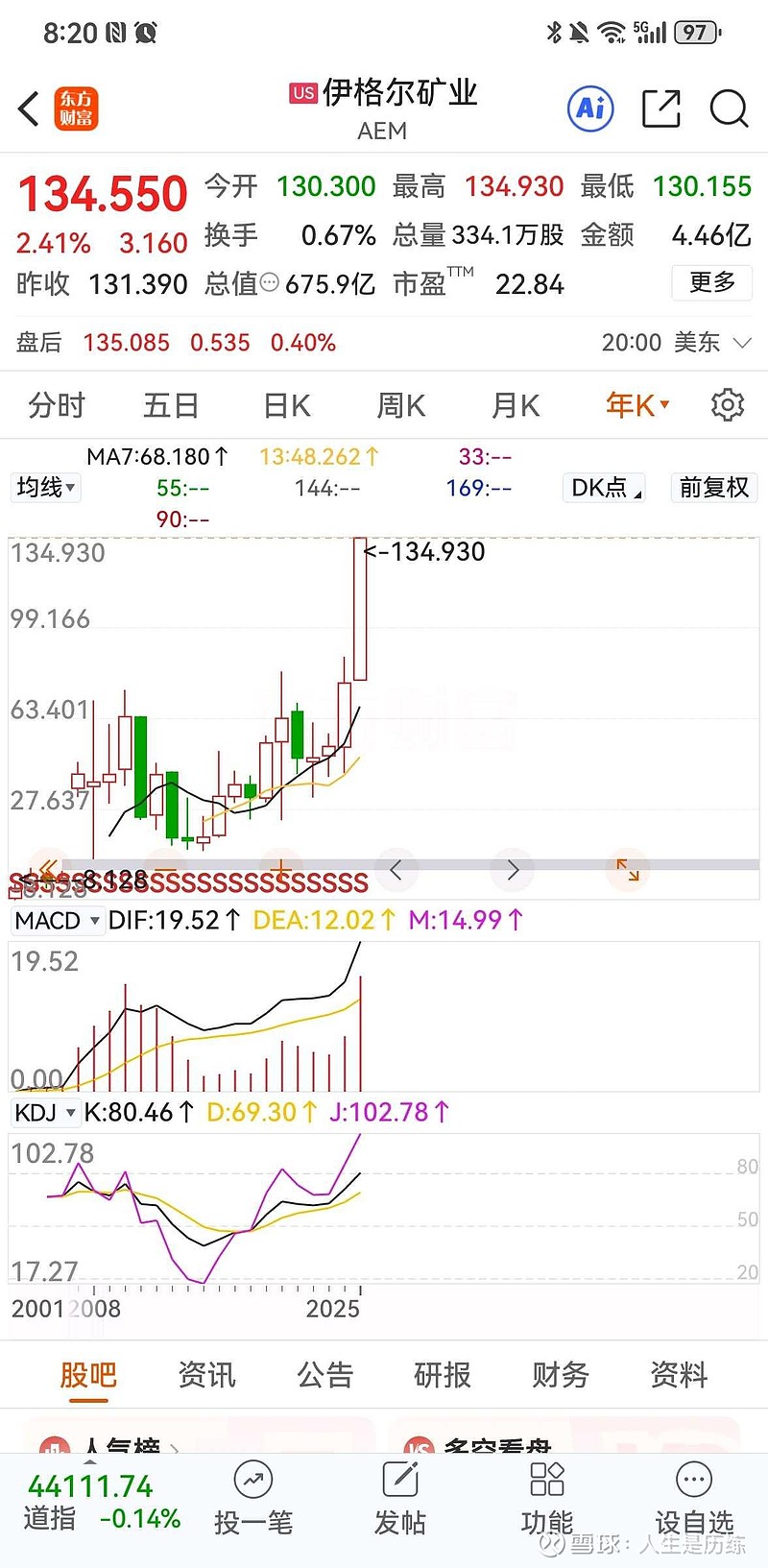Tap the 投一笔 trade icon
This screenshot has height=1568, width=768.
(252, 1503)
